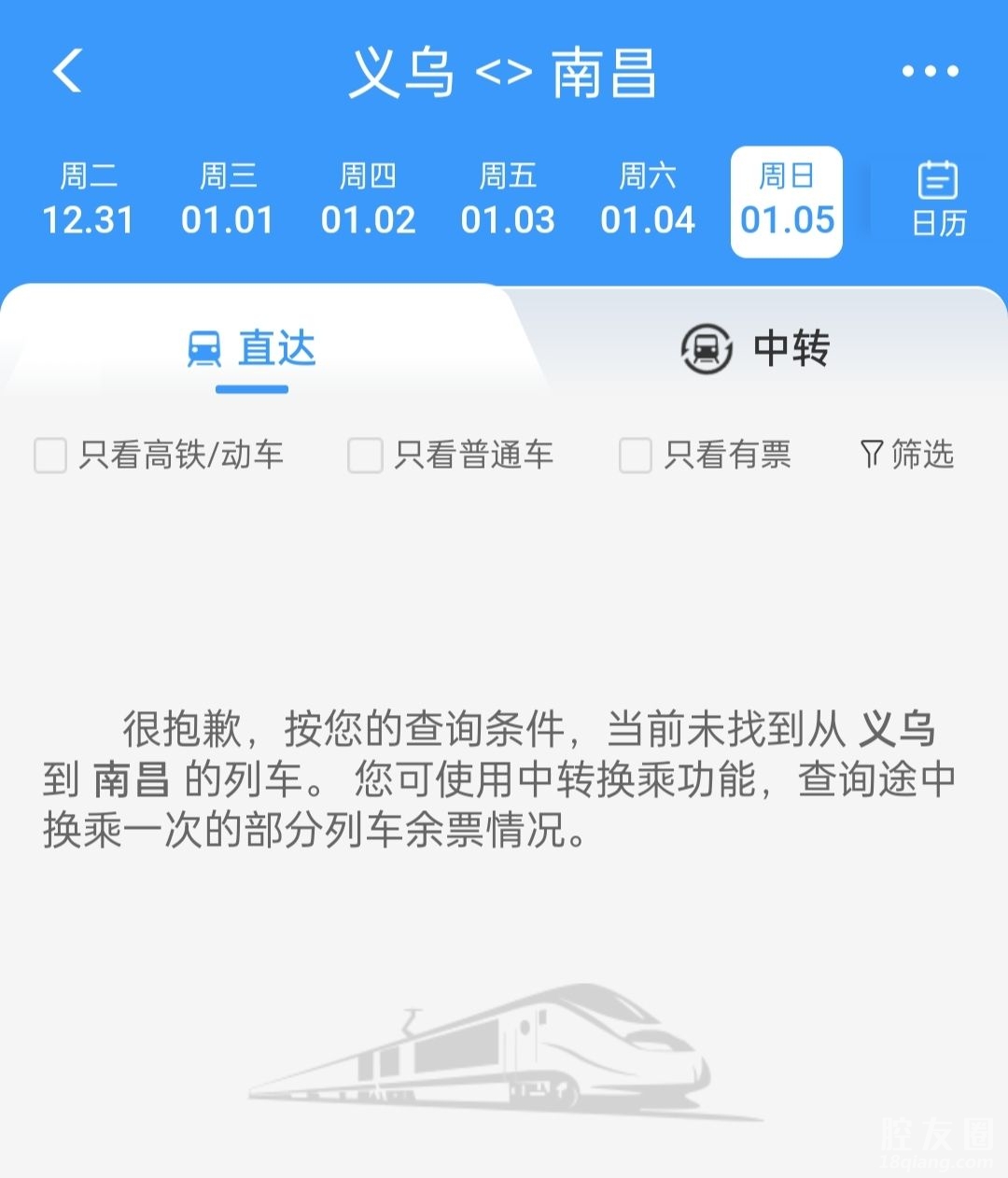Tap the selected Sunday 01.05 date
This screenshot has height=1178, width=1008.
tap(787, 200)
